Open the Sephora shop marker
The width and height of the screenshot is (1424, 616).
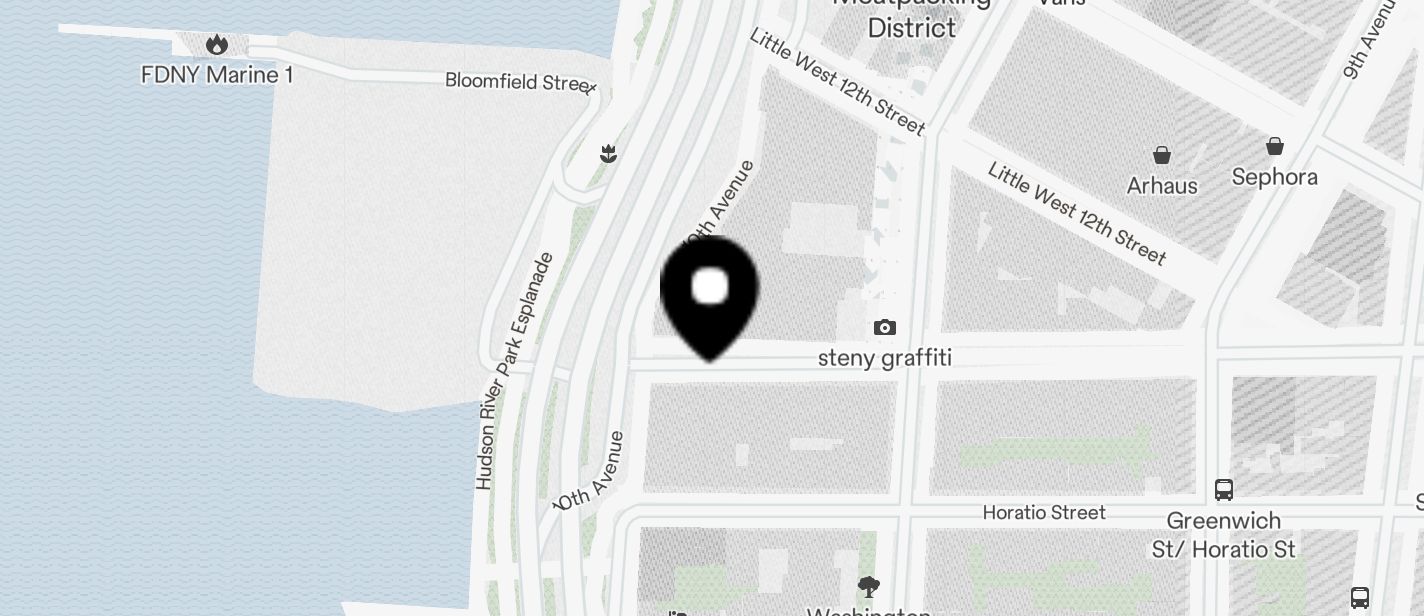pyautogui.click(x=1275, y=147)
